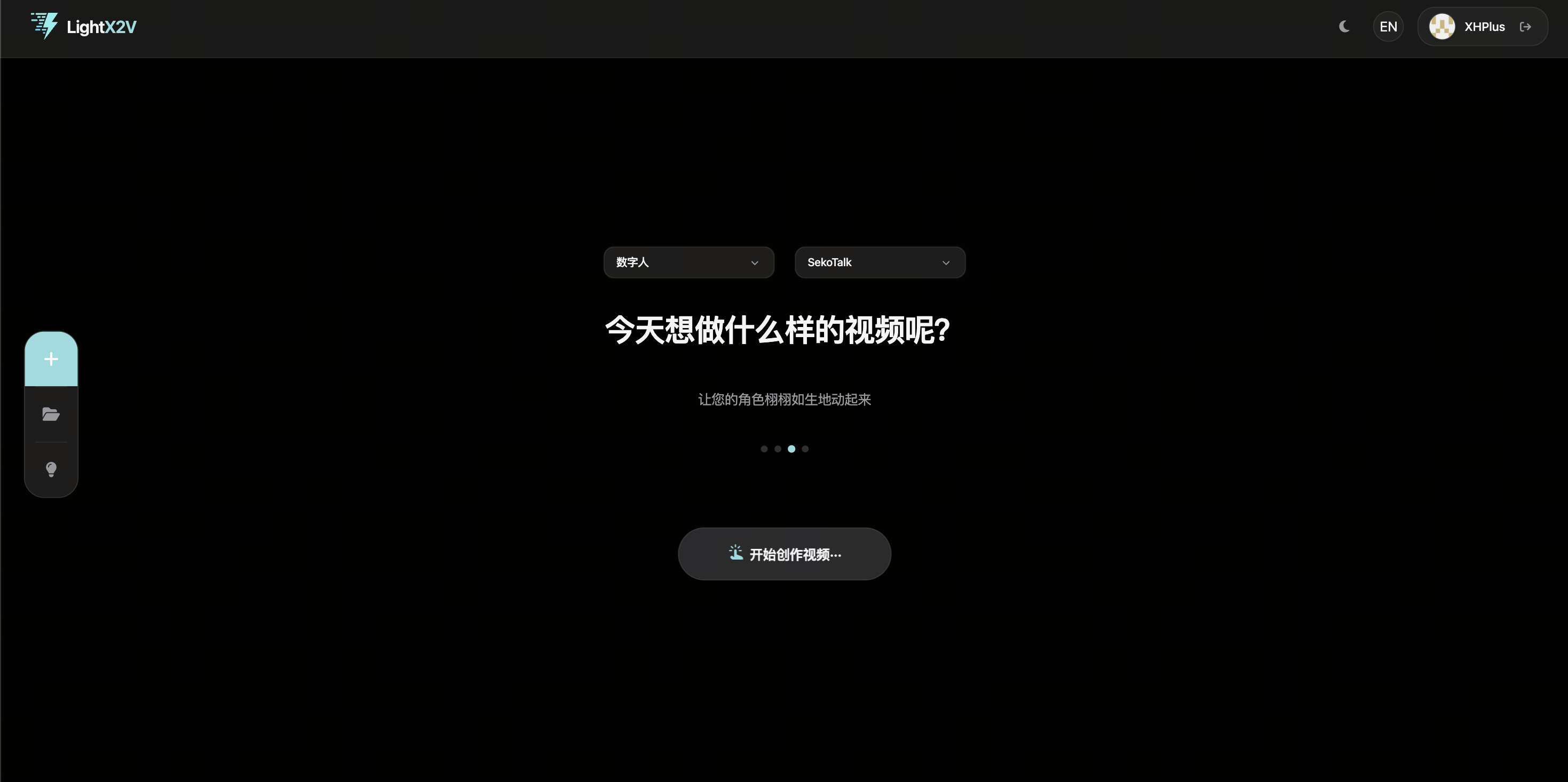Tap the 开始创作视频 button
This screenshot has width=1568, height=782.
784,554
